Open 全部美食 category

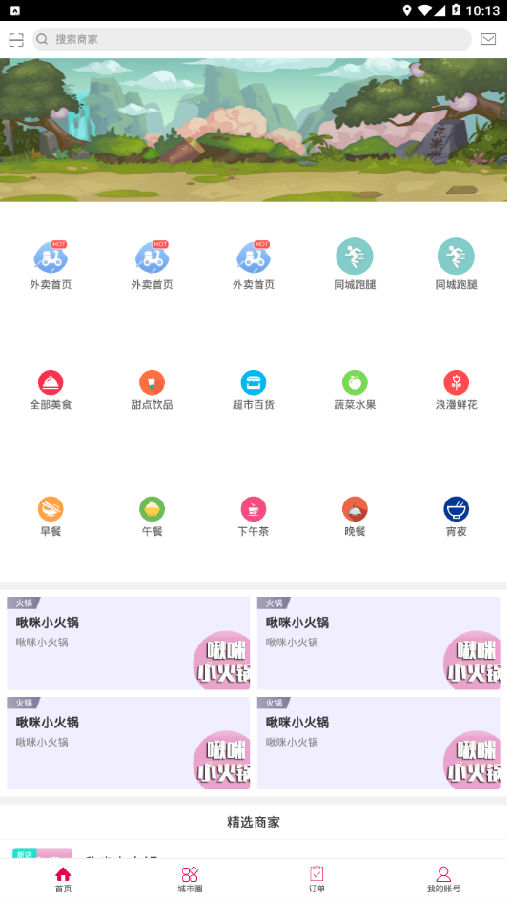pos(51,390)
